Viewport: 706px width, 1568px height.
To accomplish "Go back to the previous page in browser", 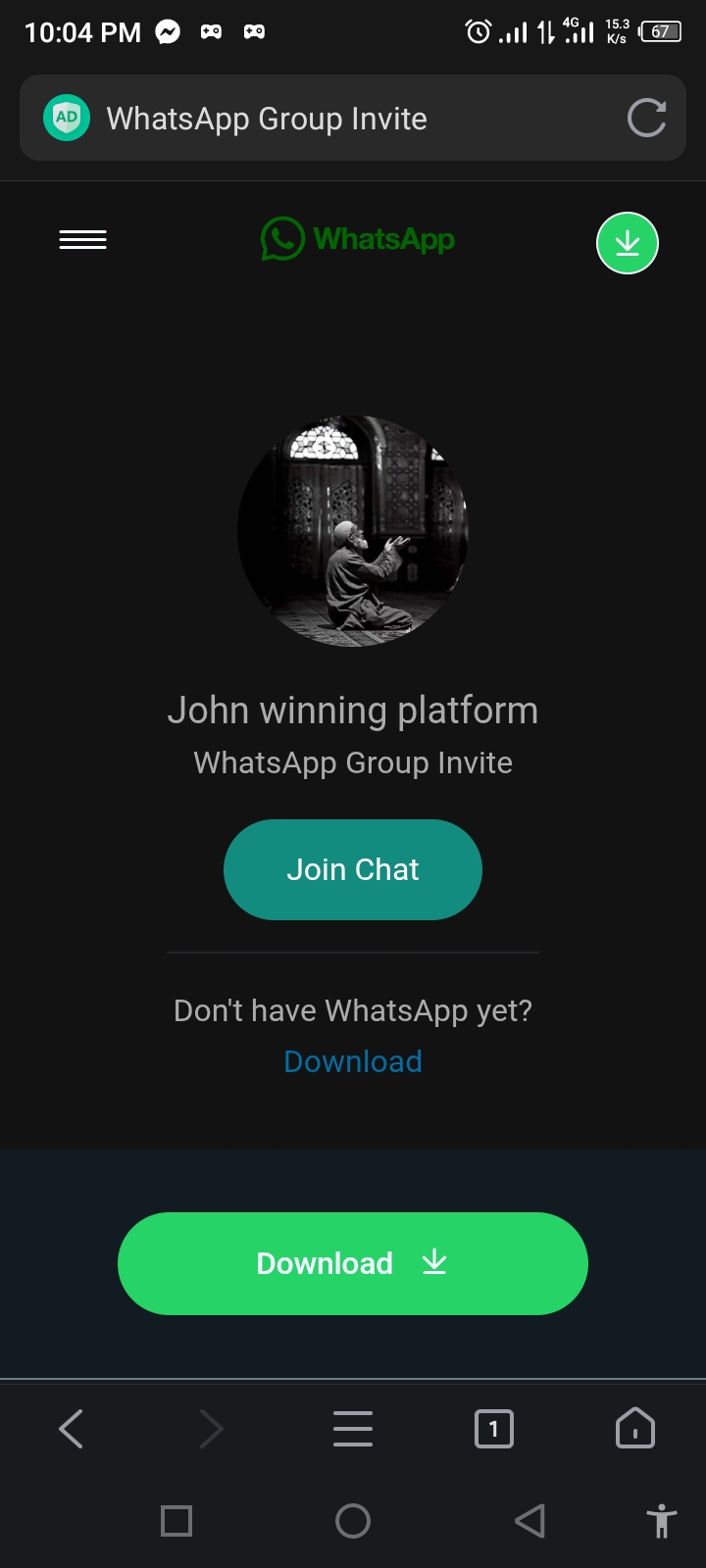I will (x=72, y=1429).
